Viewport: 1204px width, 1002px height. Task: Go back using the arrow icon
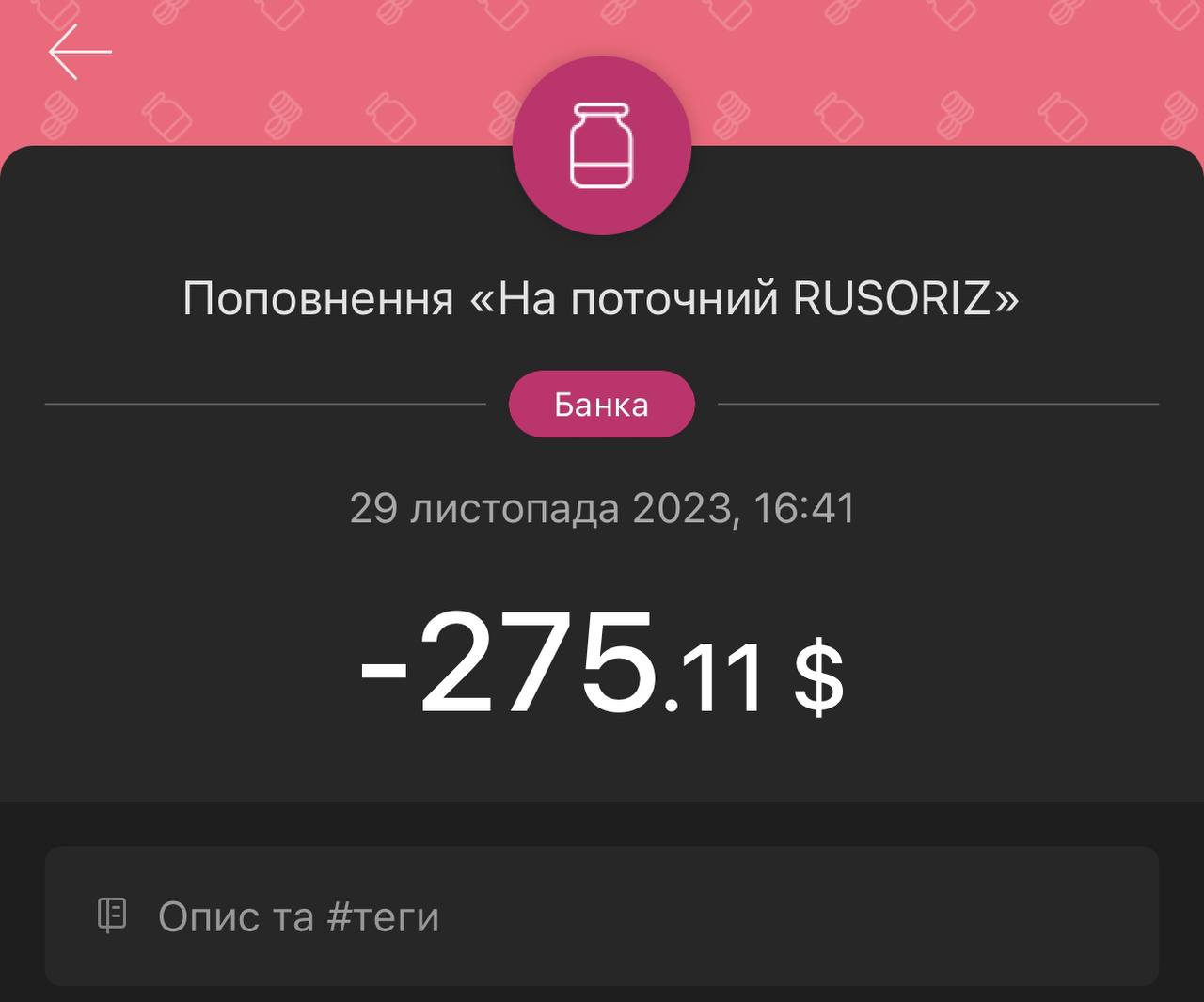[80, 52]
